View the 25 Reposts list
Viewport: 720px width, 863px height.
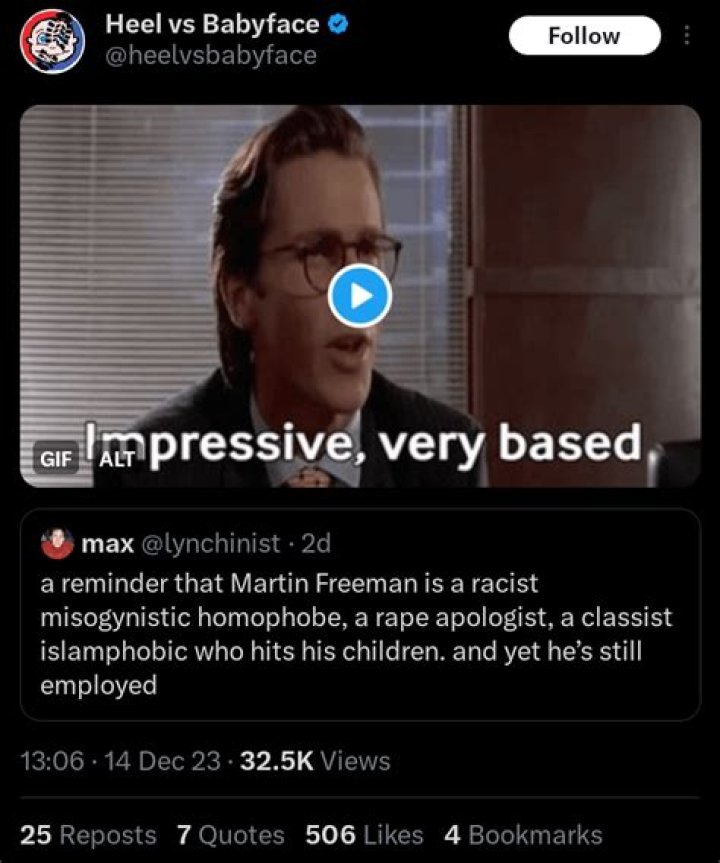click(88, 835)
